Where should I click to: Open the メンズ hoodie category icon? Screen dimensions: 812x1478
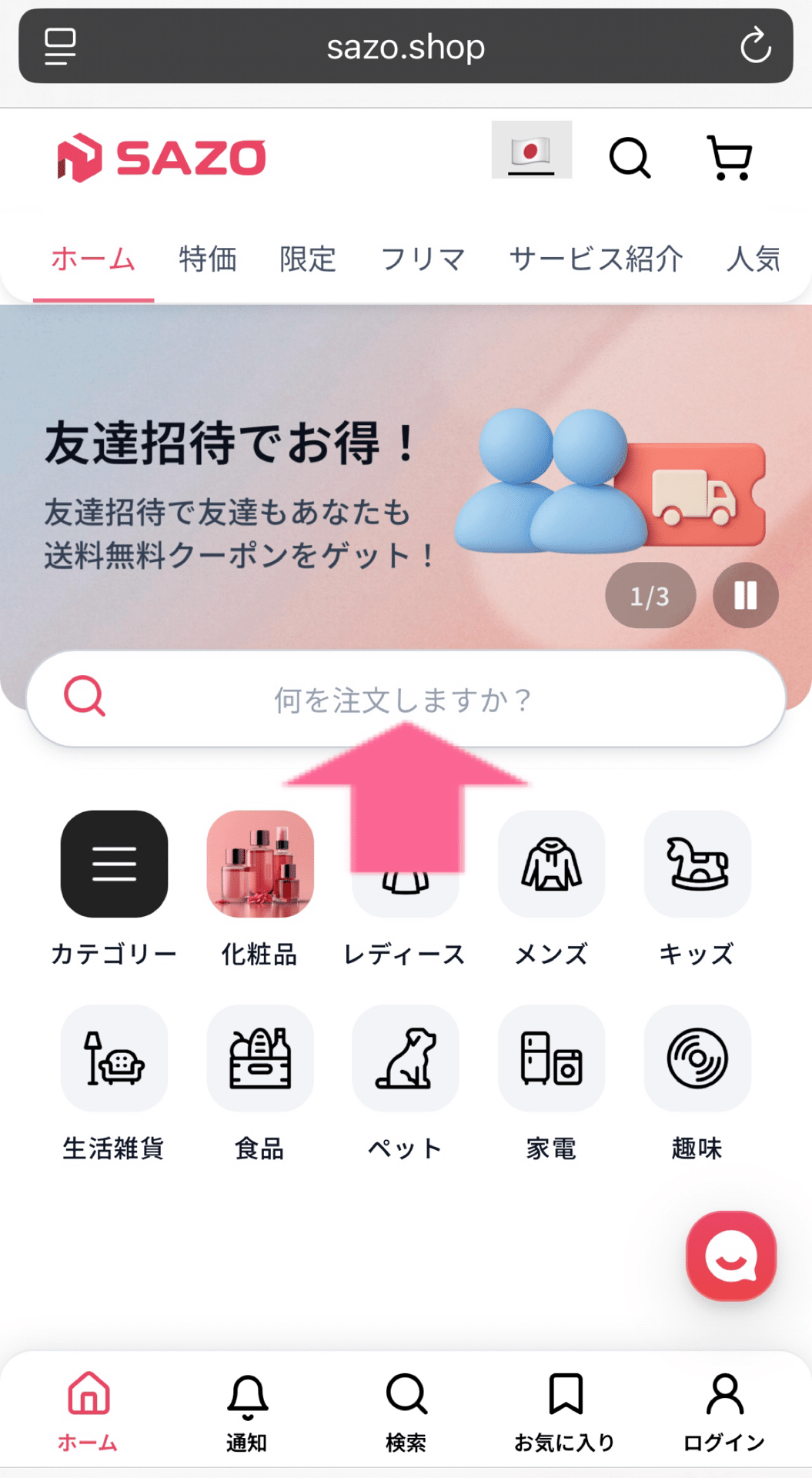[551, 864]
